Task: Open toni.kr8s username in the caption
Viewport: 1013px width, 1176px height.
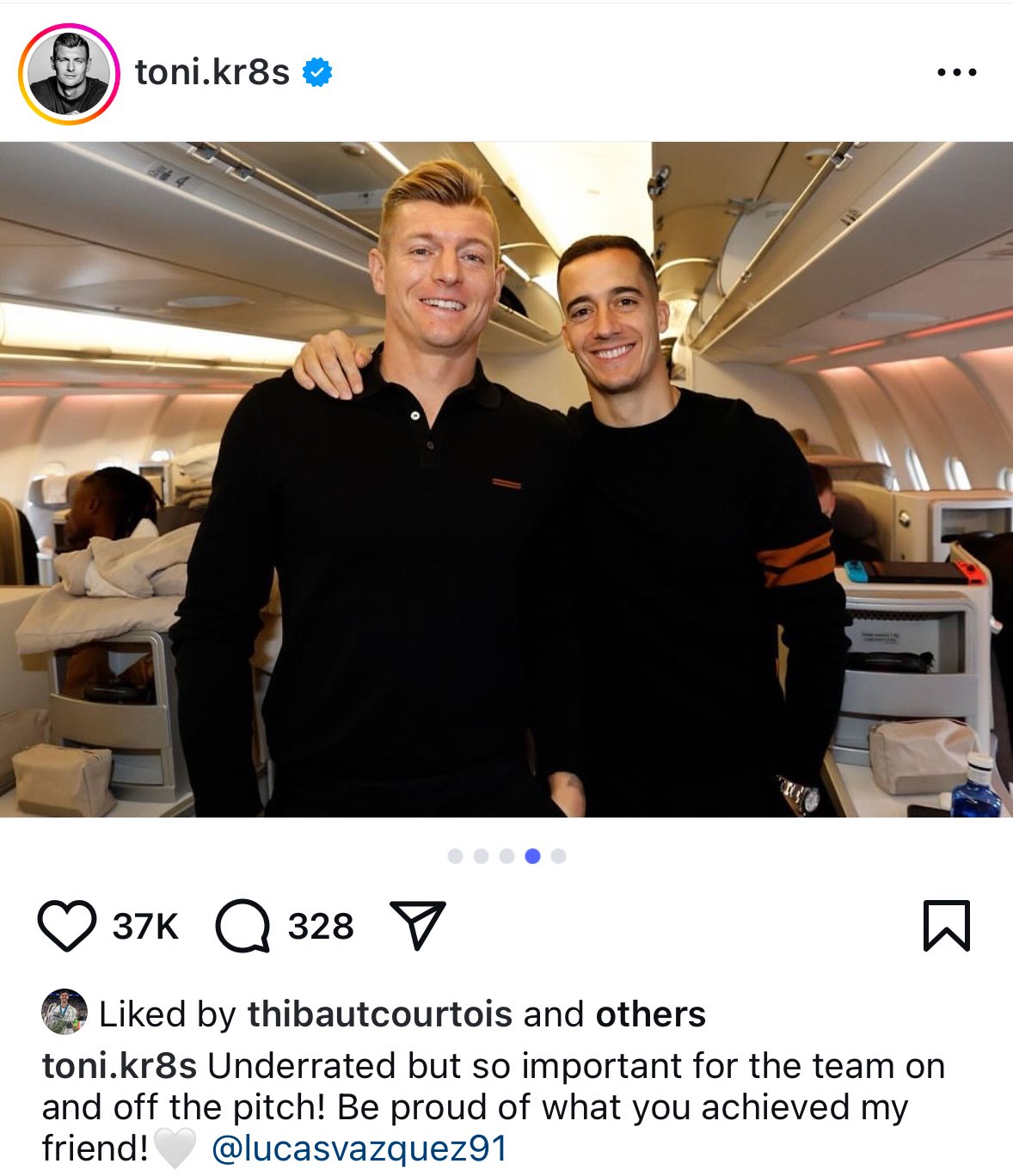Action: 120,1066
